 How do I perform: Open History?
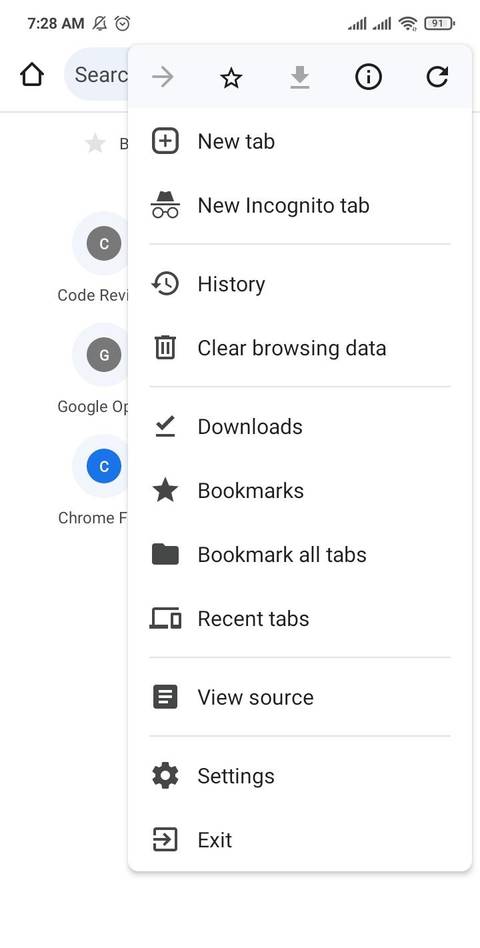[x=300, y=284]
